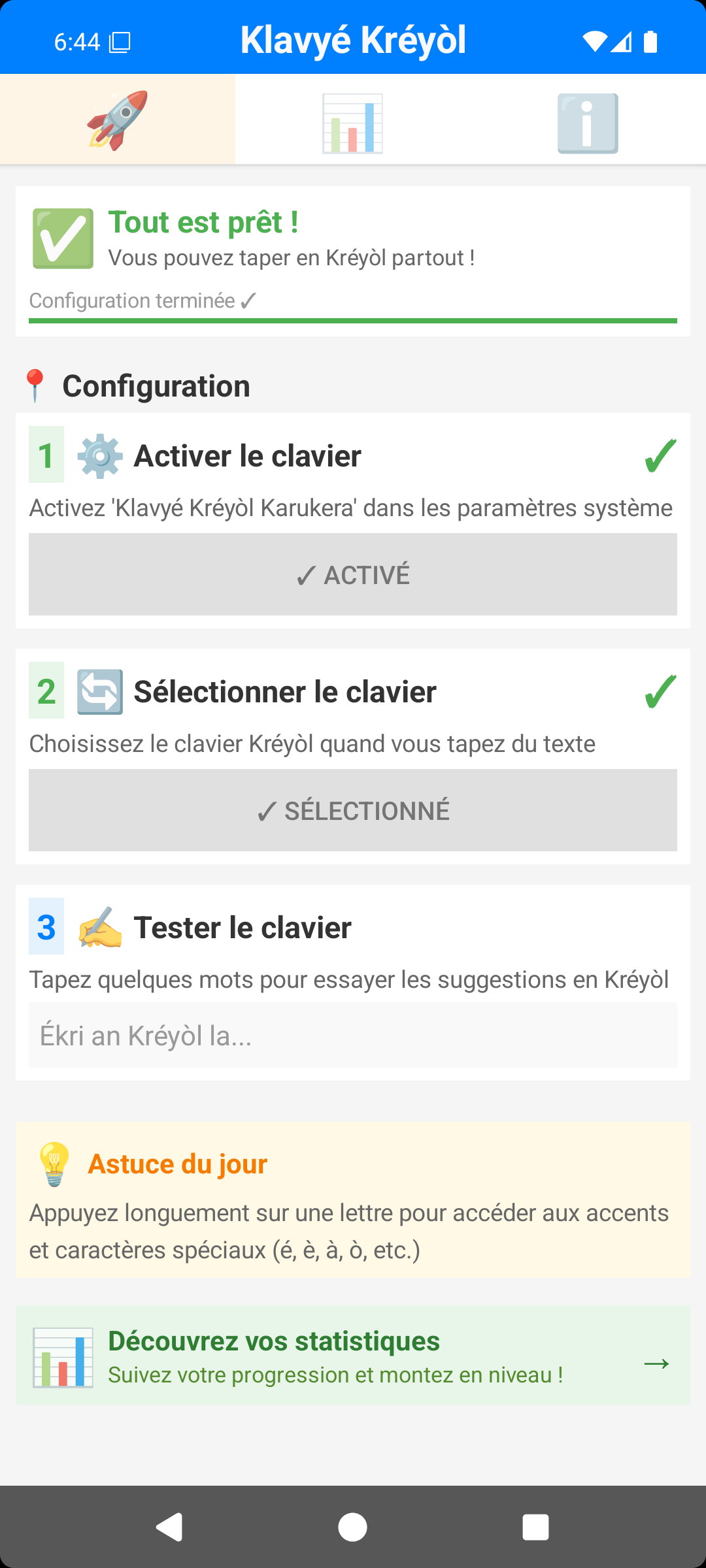Click the writing hand icon of step 3
The image size is (706, 1568).
98,926
